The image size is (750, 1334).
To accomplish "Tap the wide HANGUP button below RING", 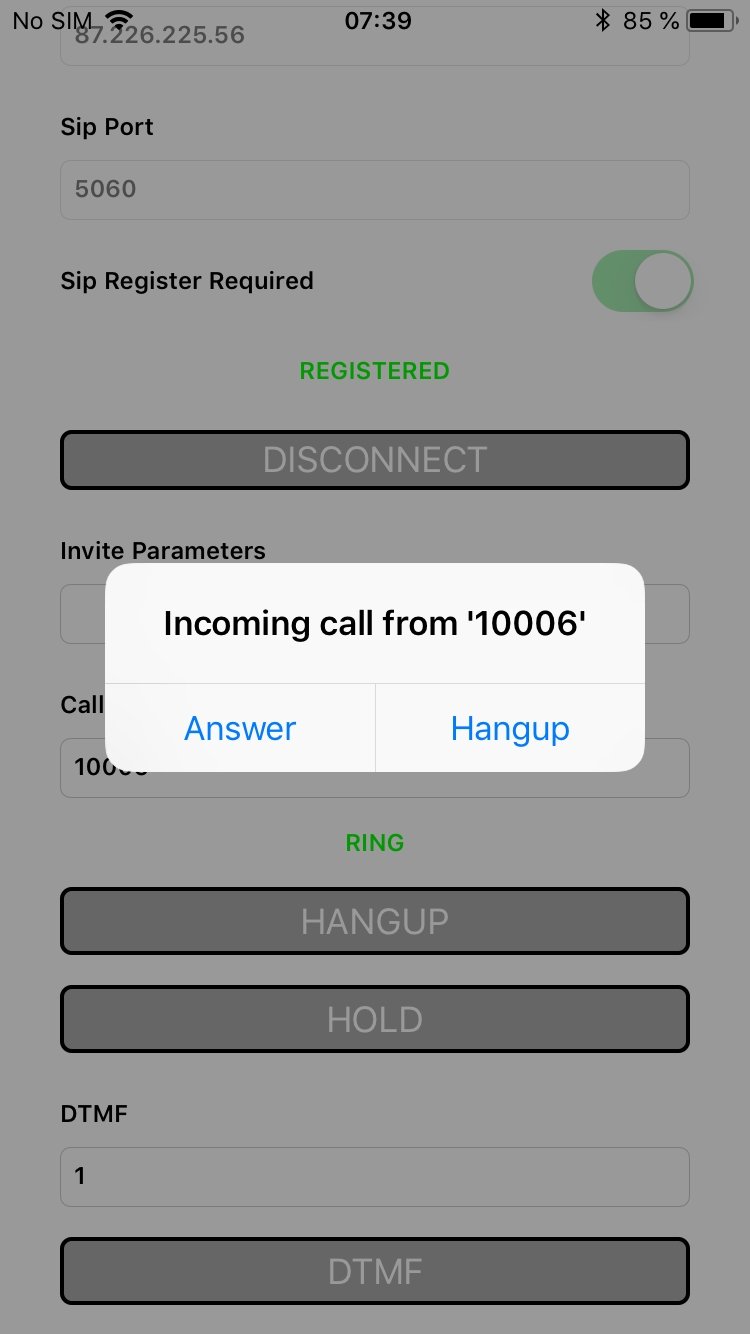I will coord(375,921).
